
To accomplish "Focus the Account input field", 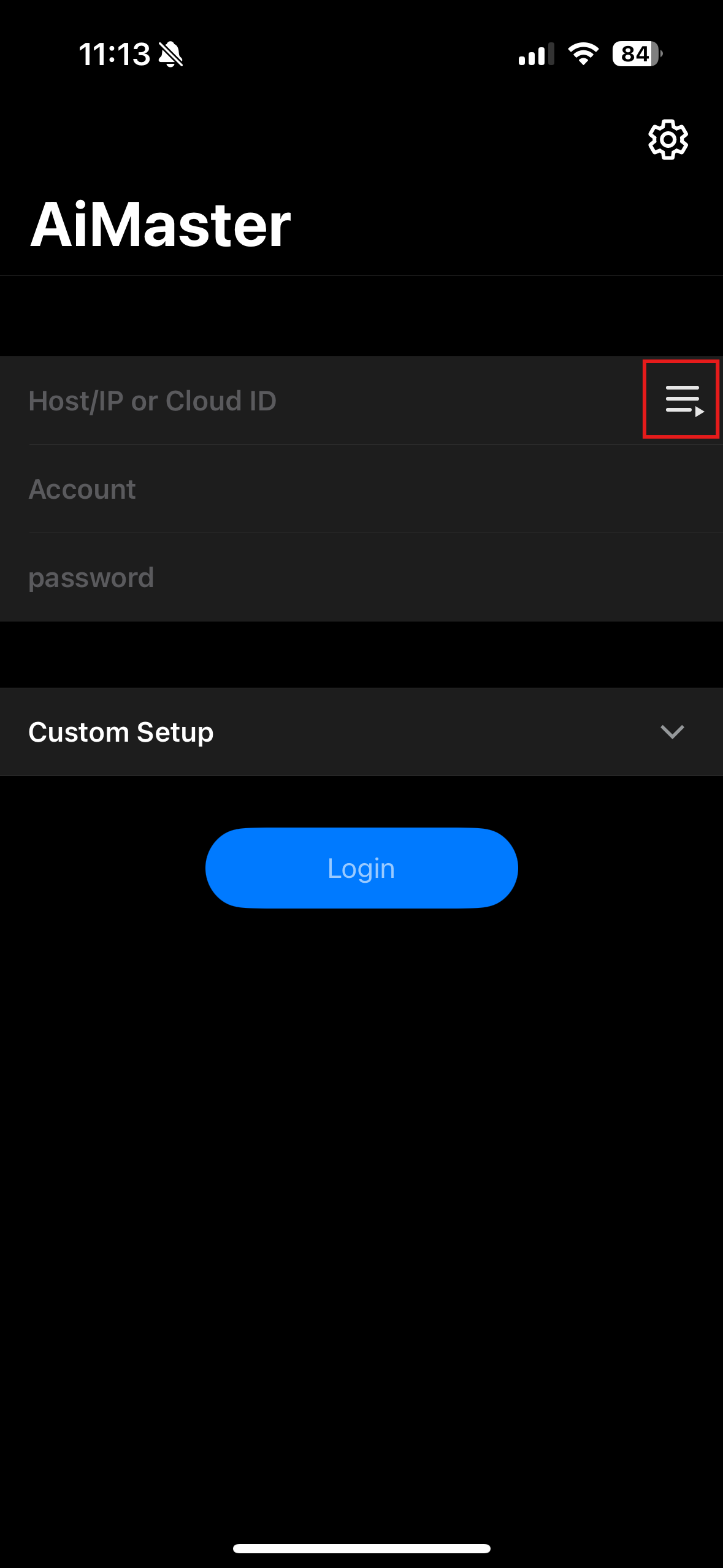I will (x=361, y=489).
